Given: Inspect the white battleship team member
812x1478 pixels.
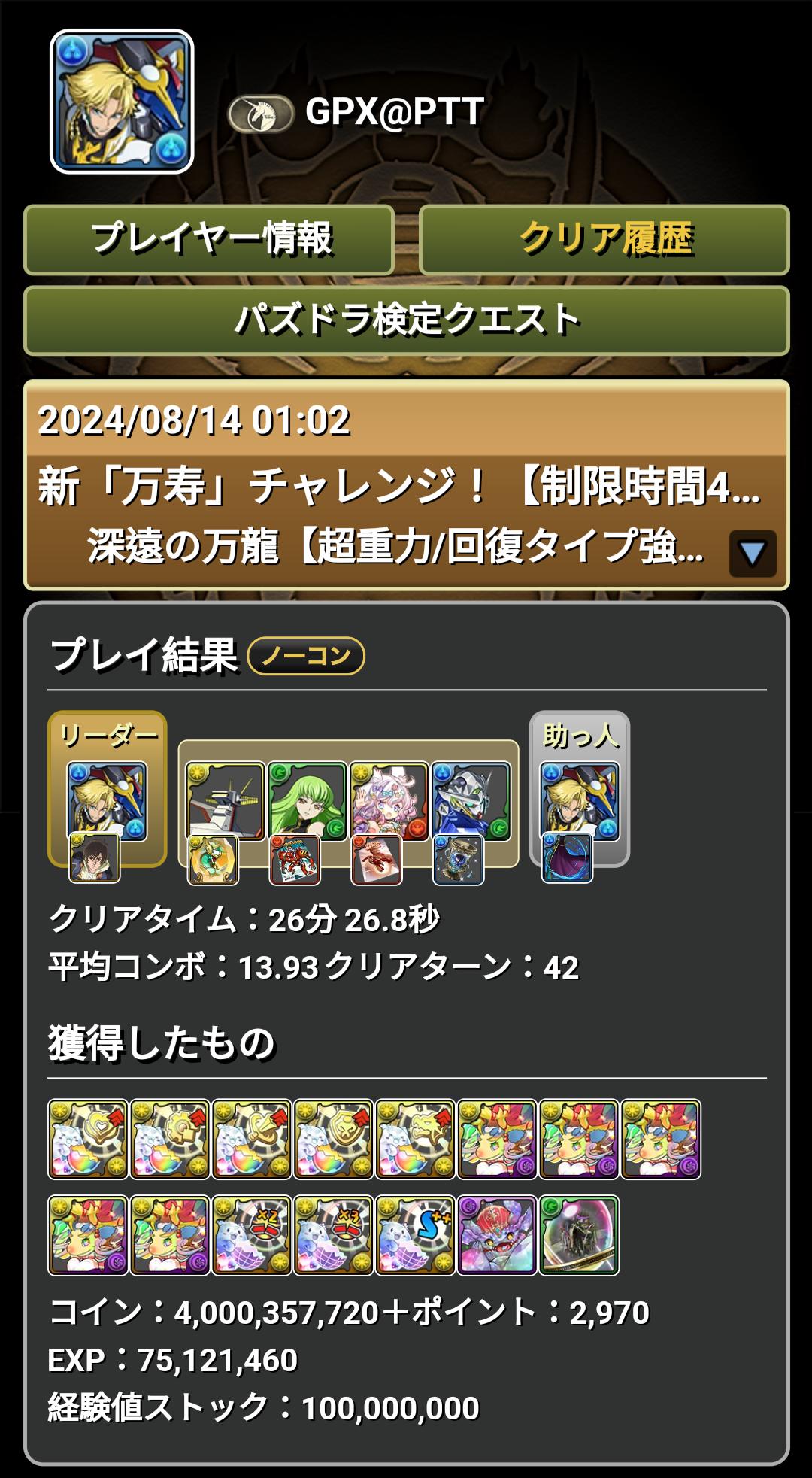Looking at the screenshot, I should coord(225,801).
